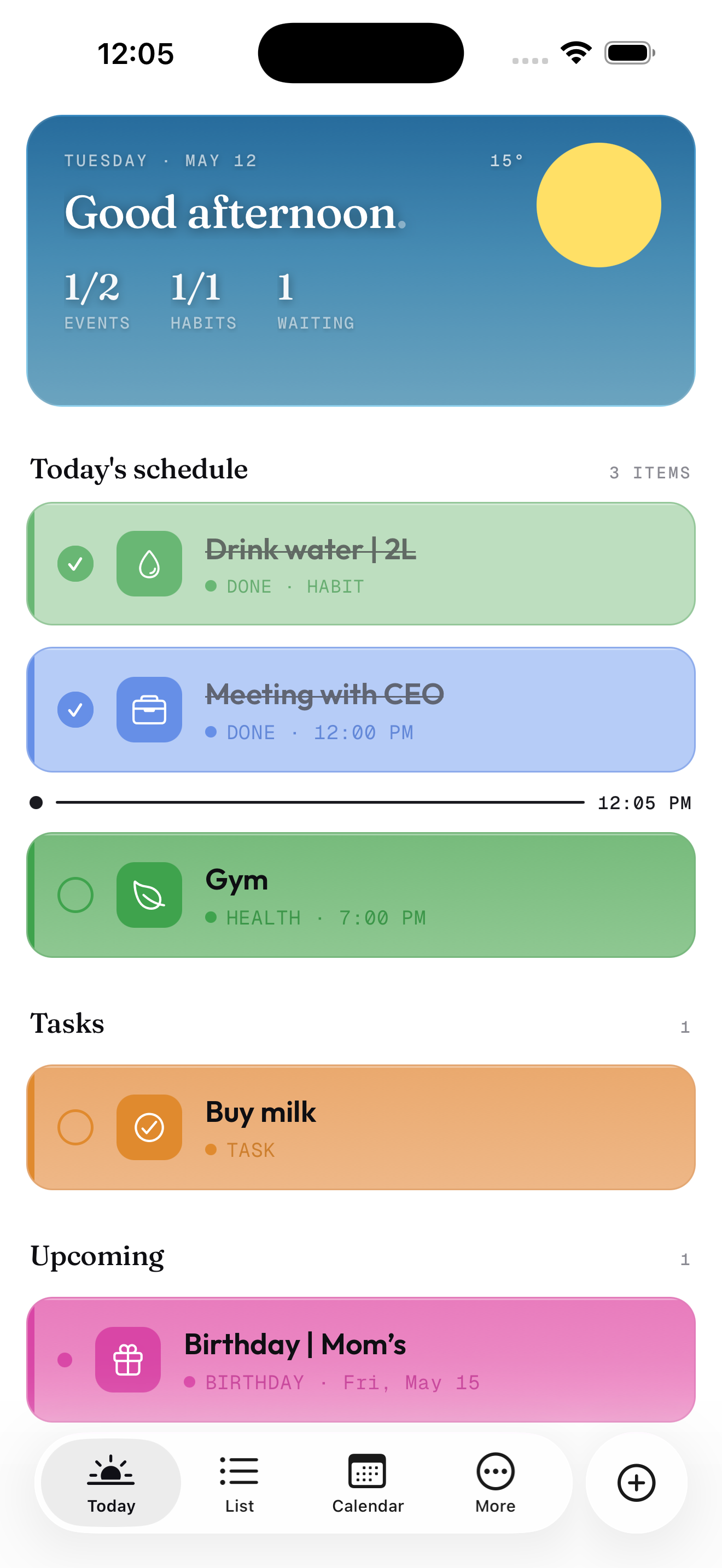Open the Drink water habit card

click(x=361, y=564)
